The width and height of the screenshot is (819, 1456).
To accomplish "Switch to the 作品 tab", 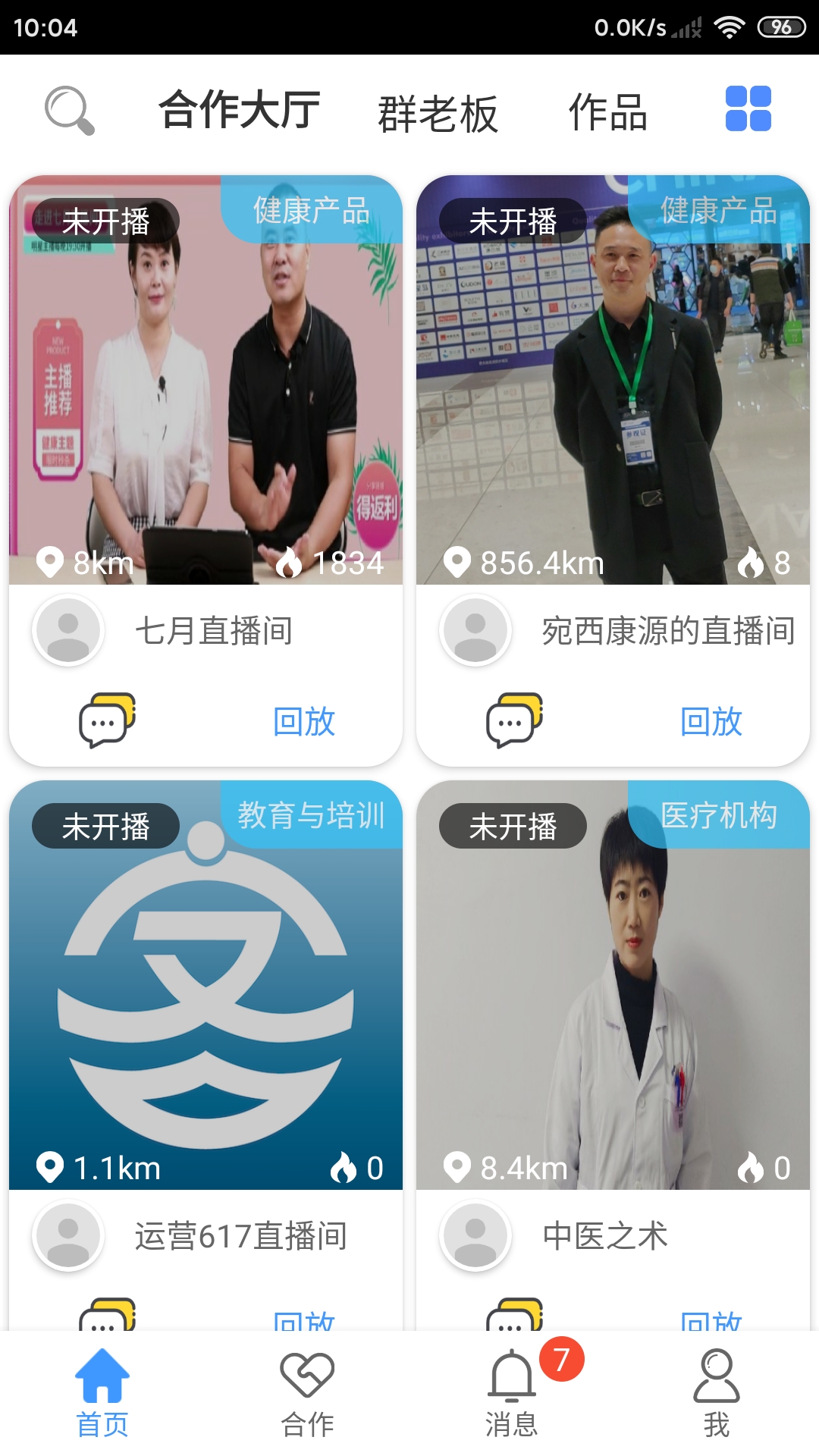I will click(607, 112).
